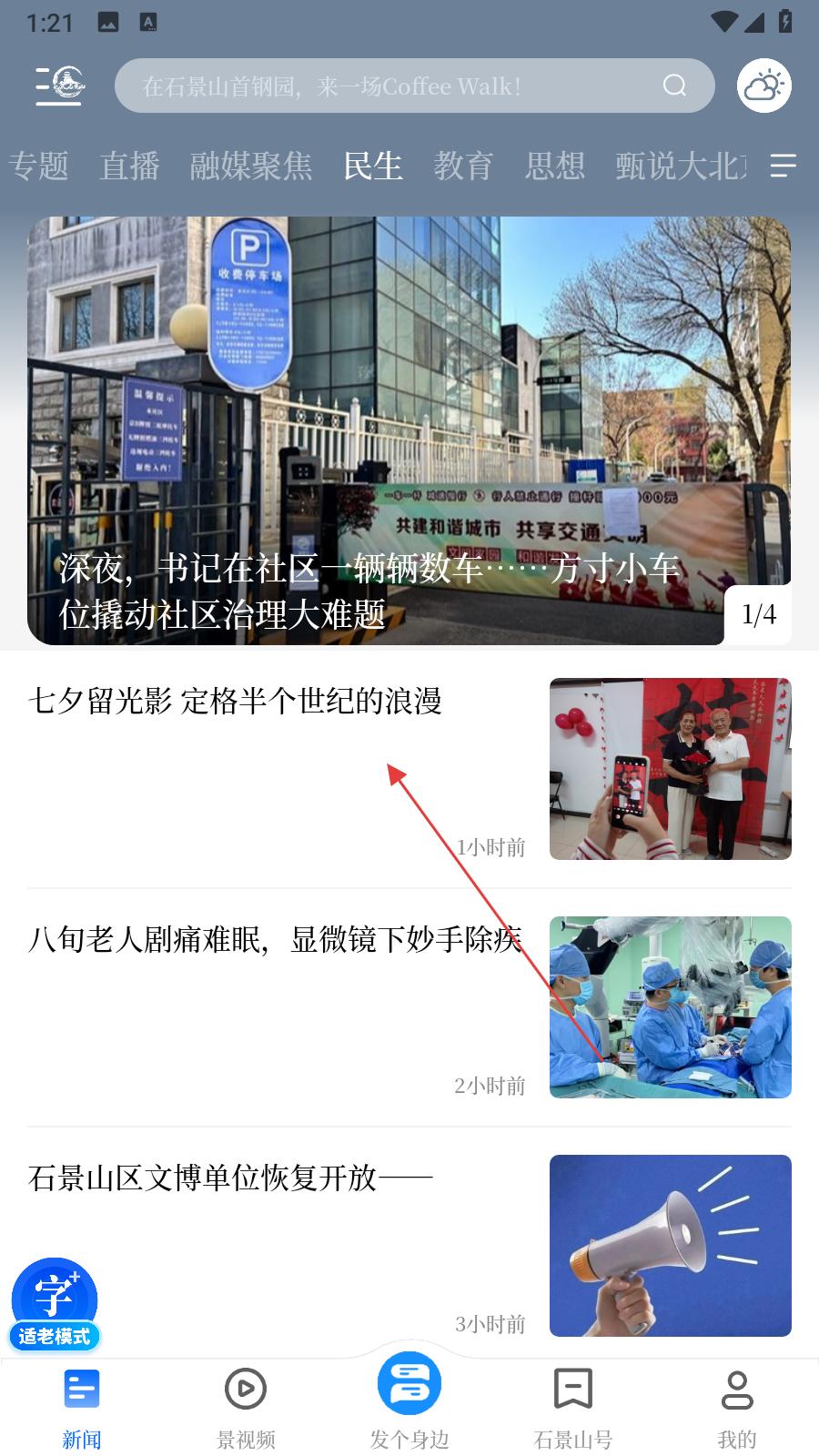Image resolution: width=819 pixels, height=1456 pixels.
Task: Open 石景山区文博单位恢复开放 news item
Action: 229,1178
